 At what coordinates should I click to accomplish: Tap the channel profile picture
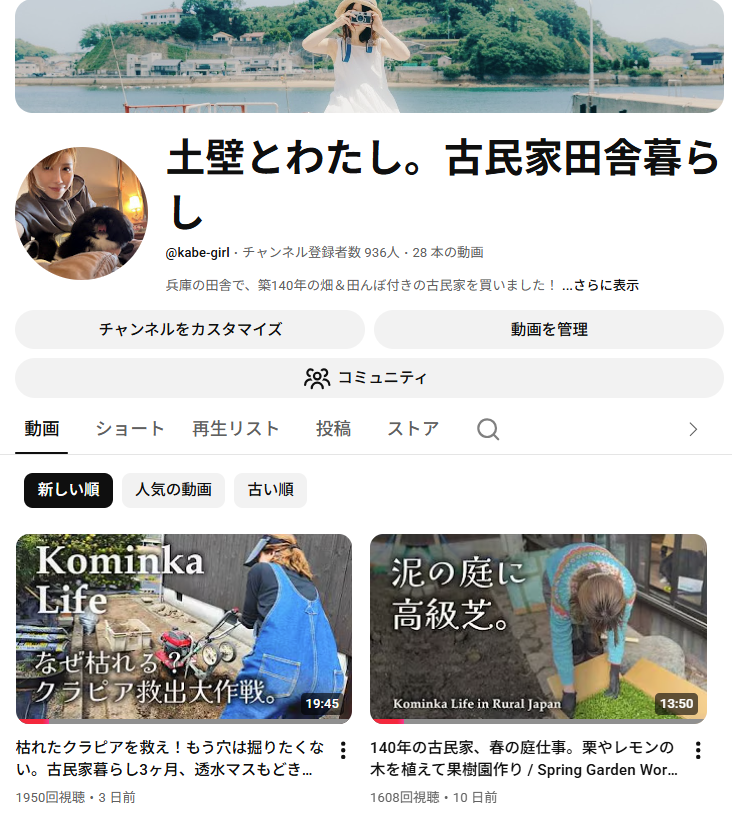pyautogui.click(x=82, y=214)
